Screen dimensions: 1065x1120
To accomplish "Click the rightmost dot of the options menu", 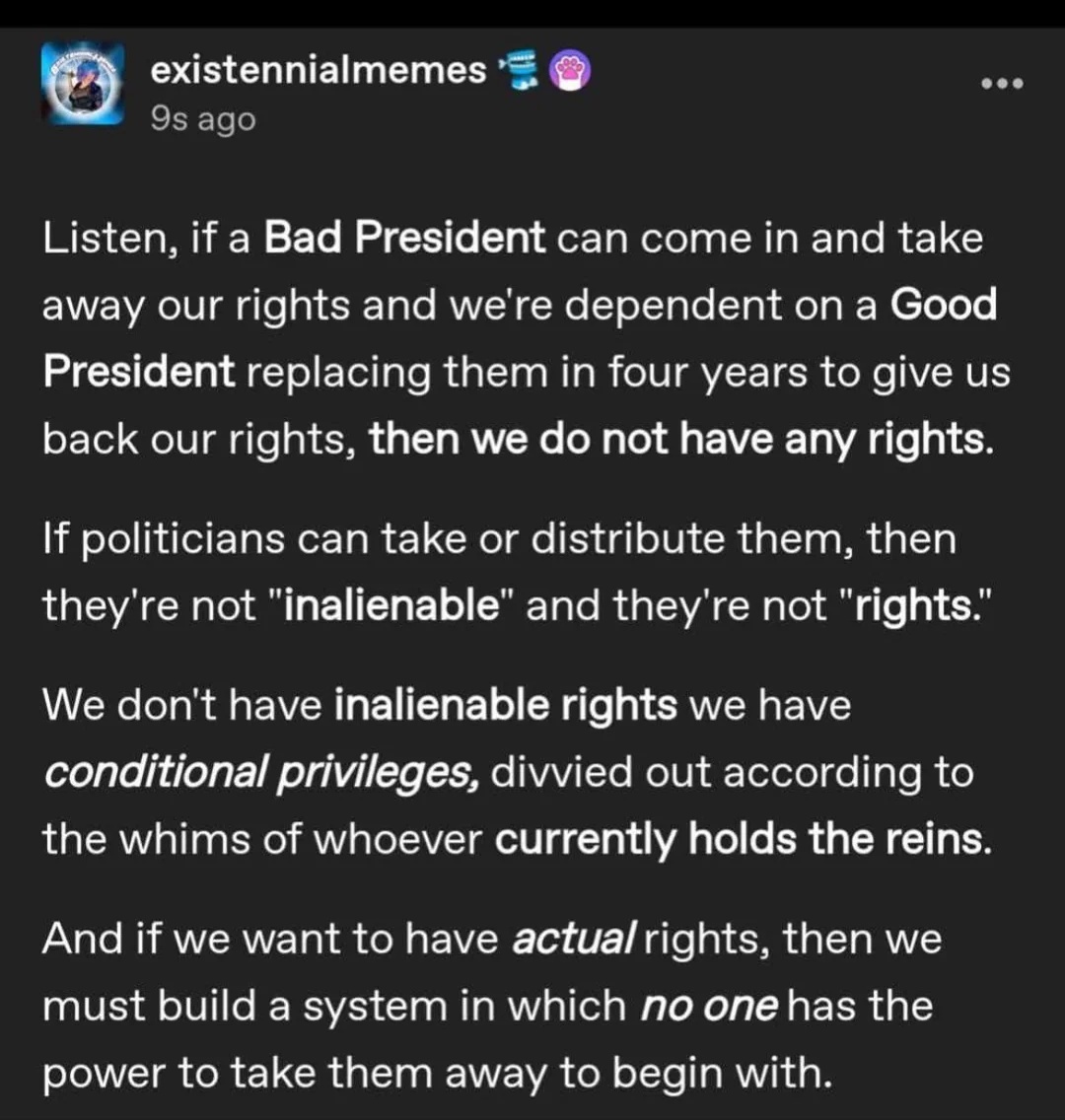I will [1017, 84].
